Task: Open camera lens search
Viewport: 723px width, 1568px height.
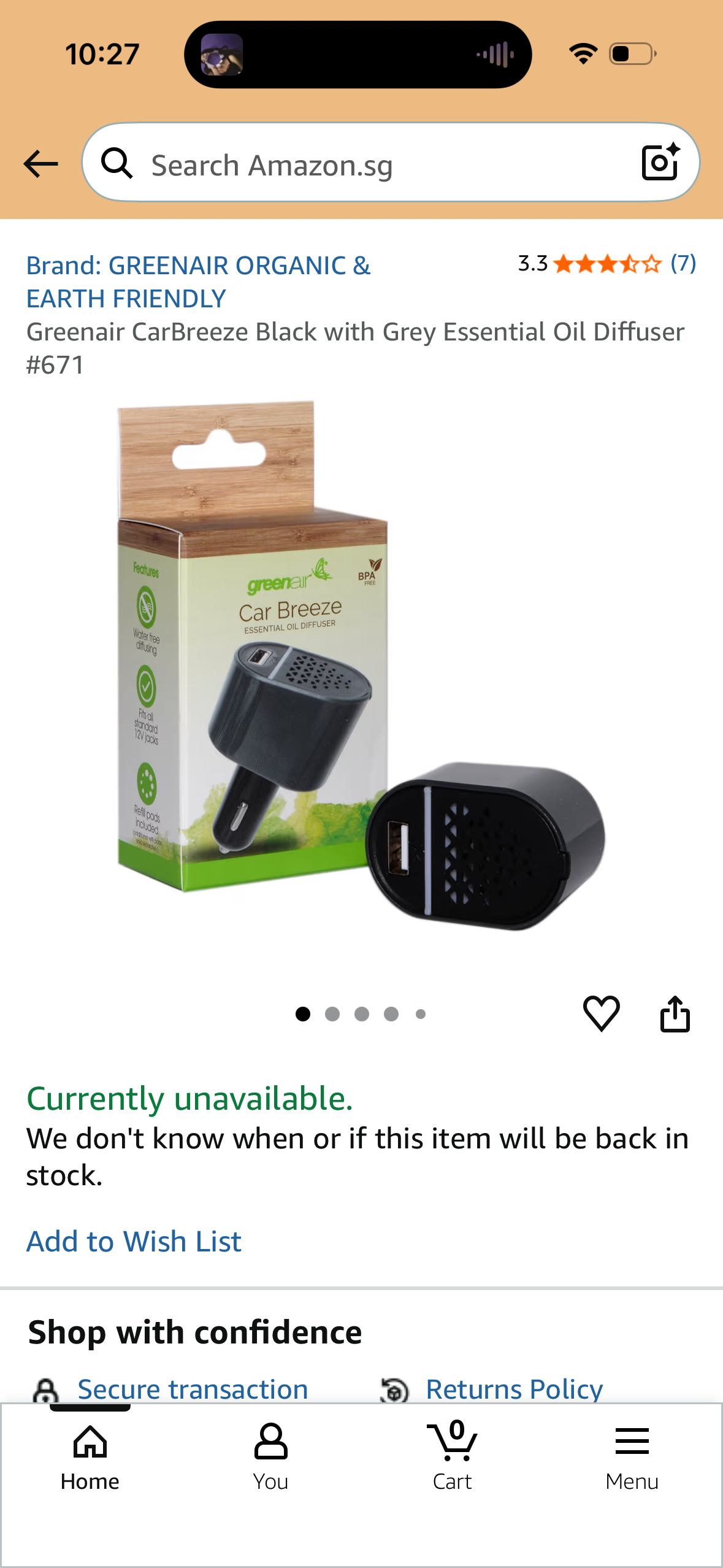Action: coord(660,163)
